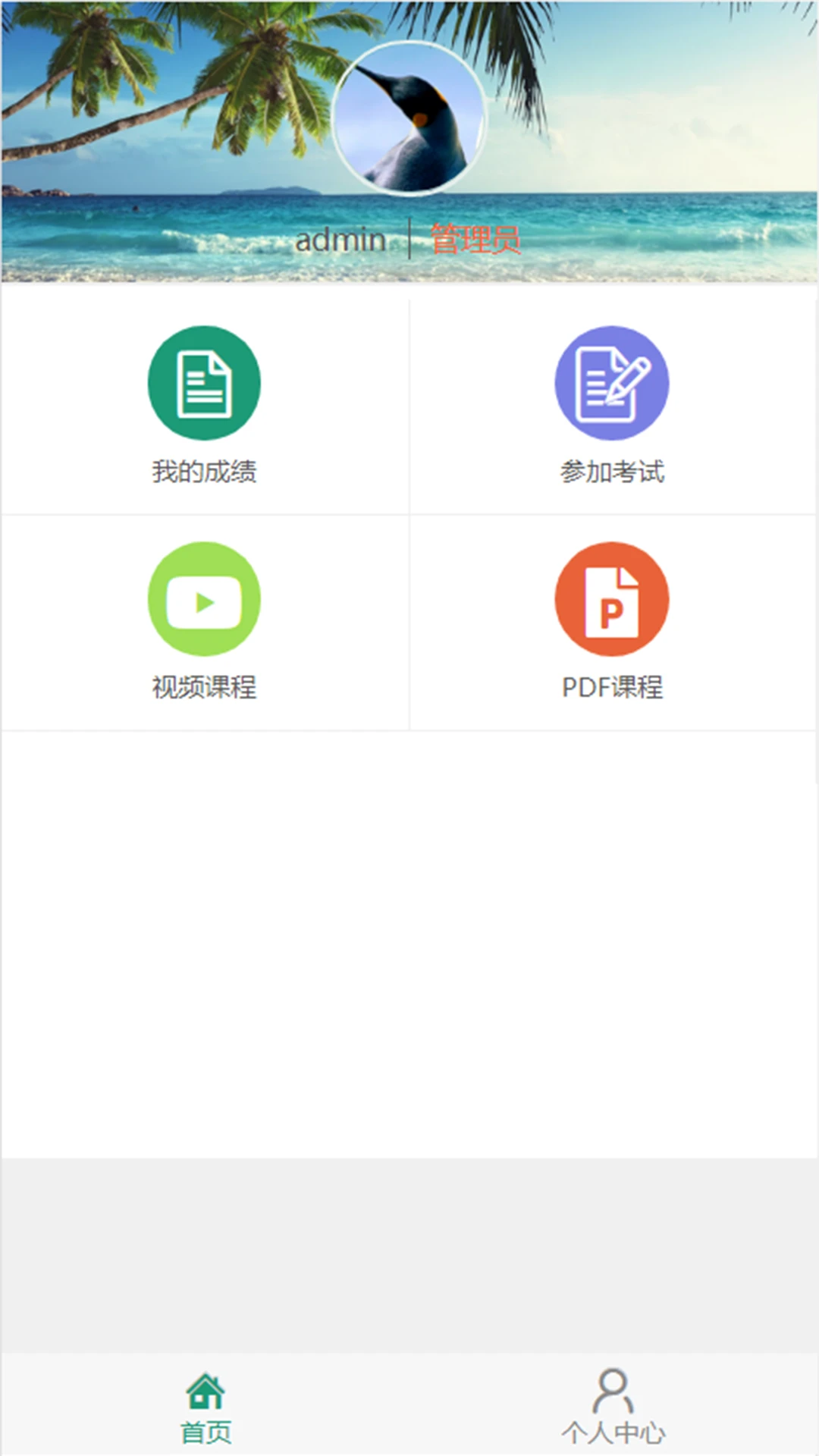Open PDF课程 by clicking its label
Viewport: 819px width, 1456px height.
tap(611, 689)
